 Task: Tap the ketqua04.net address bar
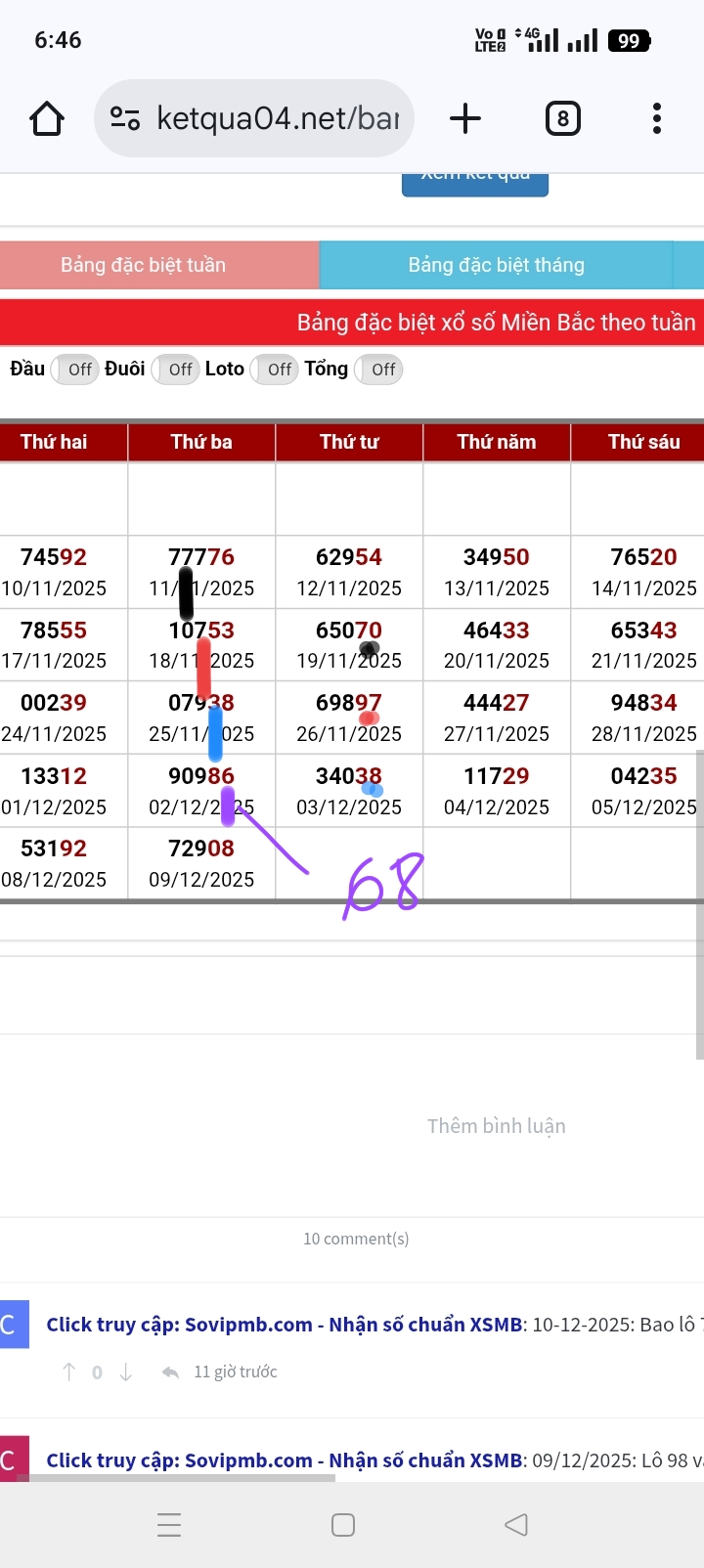pos(254,119)
